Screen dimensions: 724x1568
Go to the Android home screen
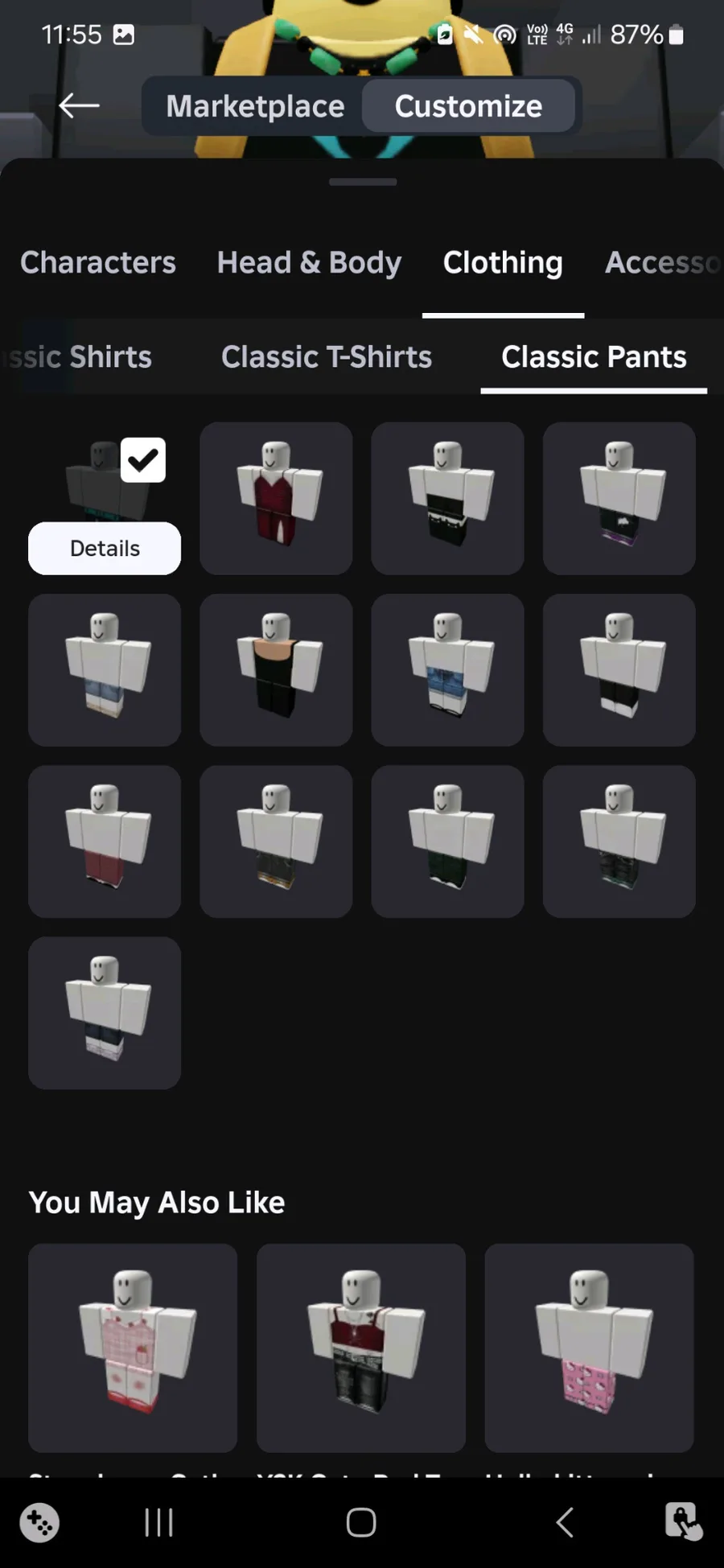(361, 1522)
